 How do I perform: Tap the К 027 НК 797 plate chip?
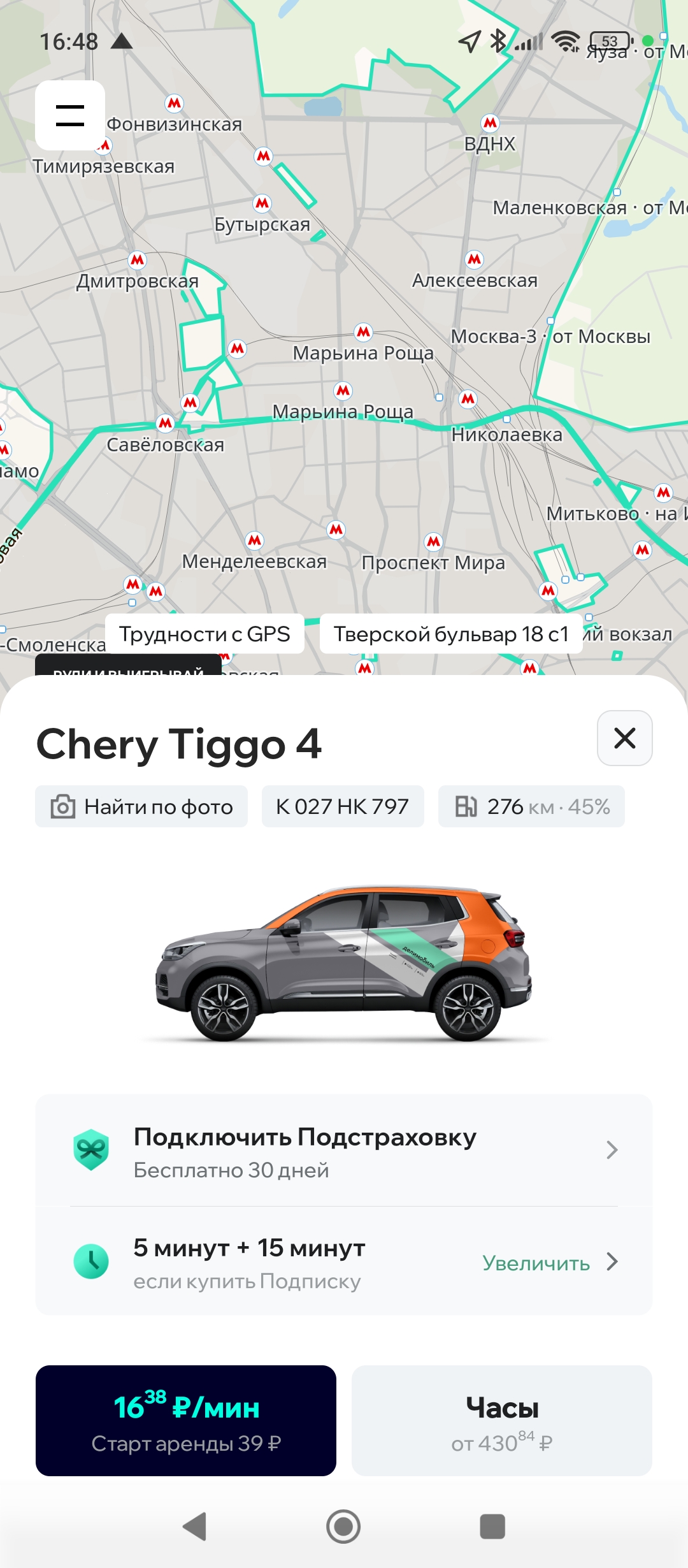(x=343, y=806)
